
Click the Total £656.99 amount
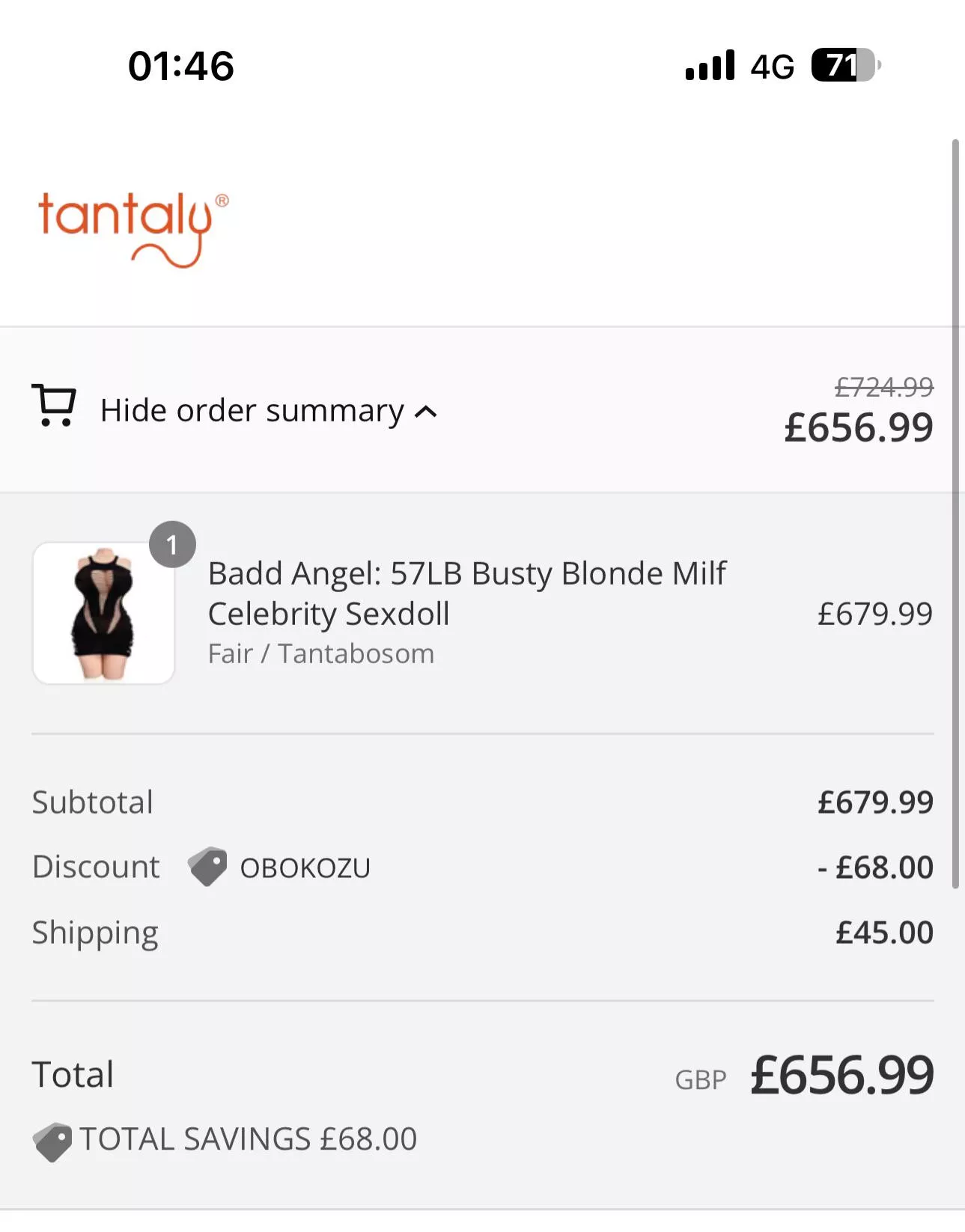click(839, 1076)
